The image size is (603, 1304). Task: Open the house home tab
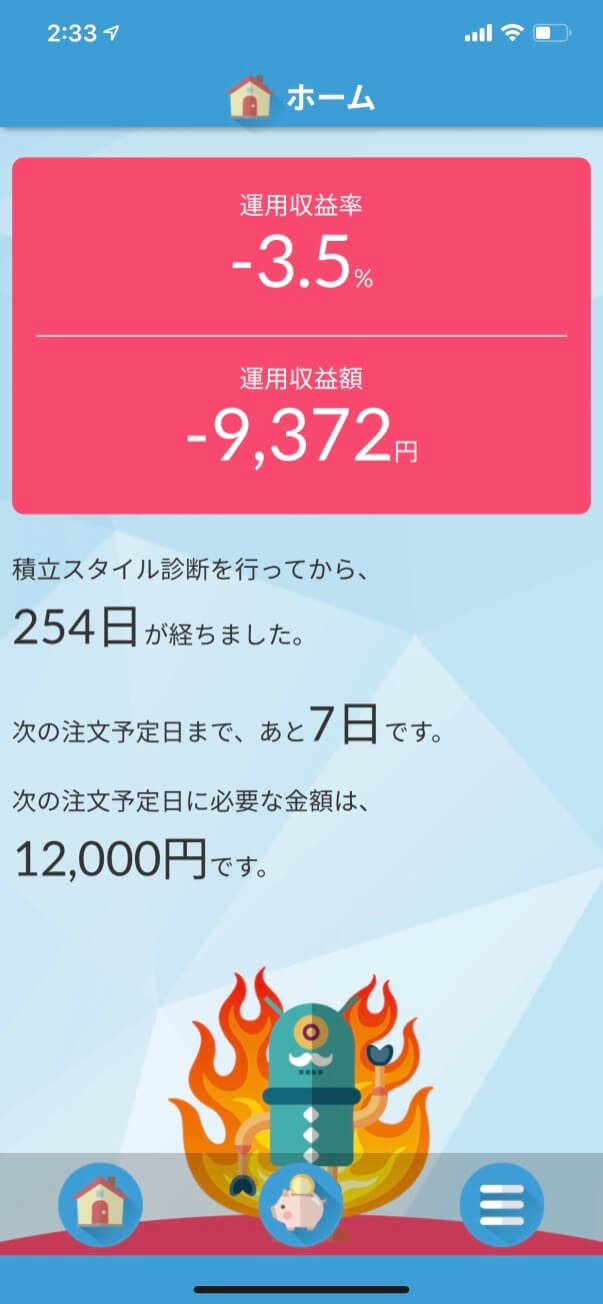(100, 1204)
